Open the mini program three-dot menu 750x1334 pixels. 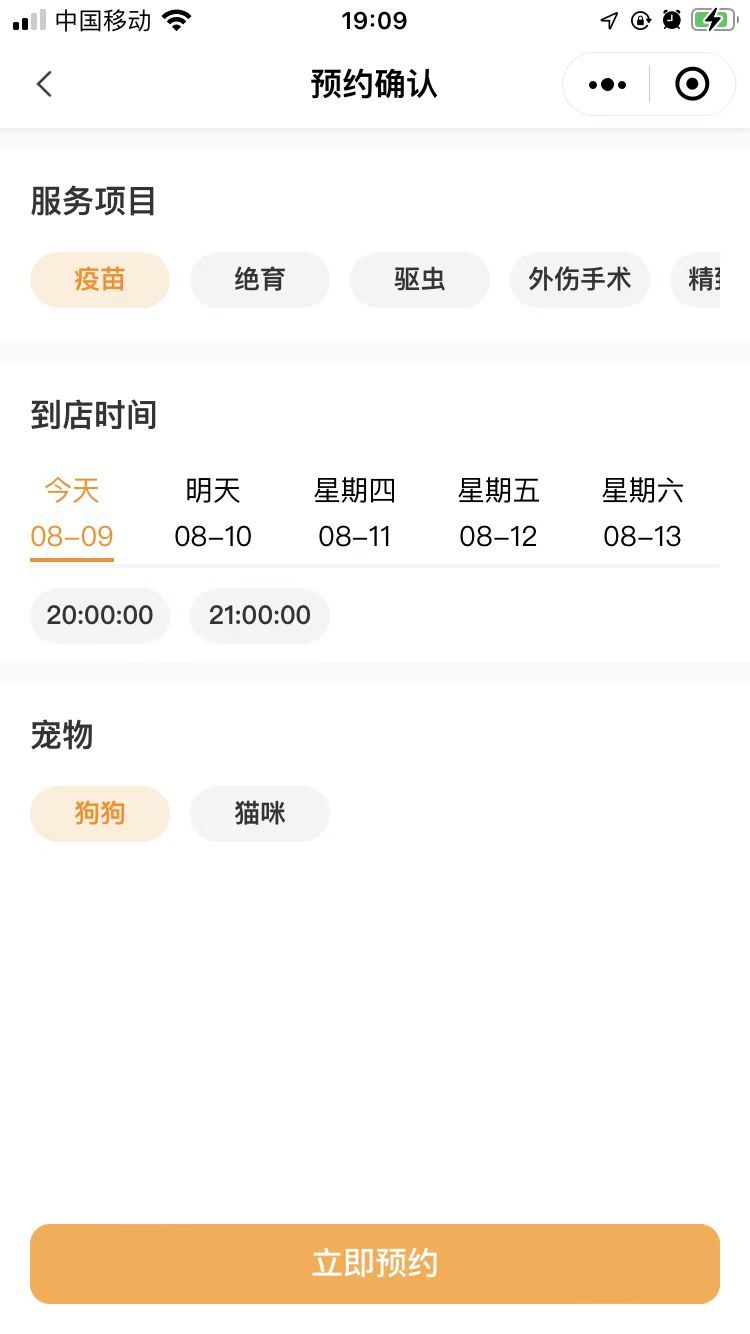point(607,85)
